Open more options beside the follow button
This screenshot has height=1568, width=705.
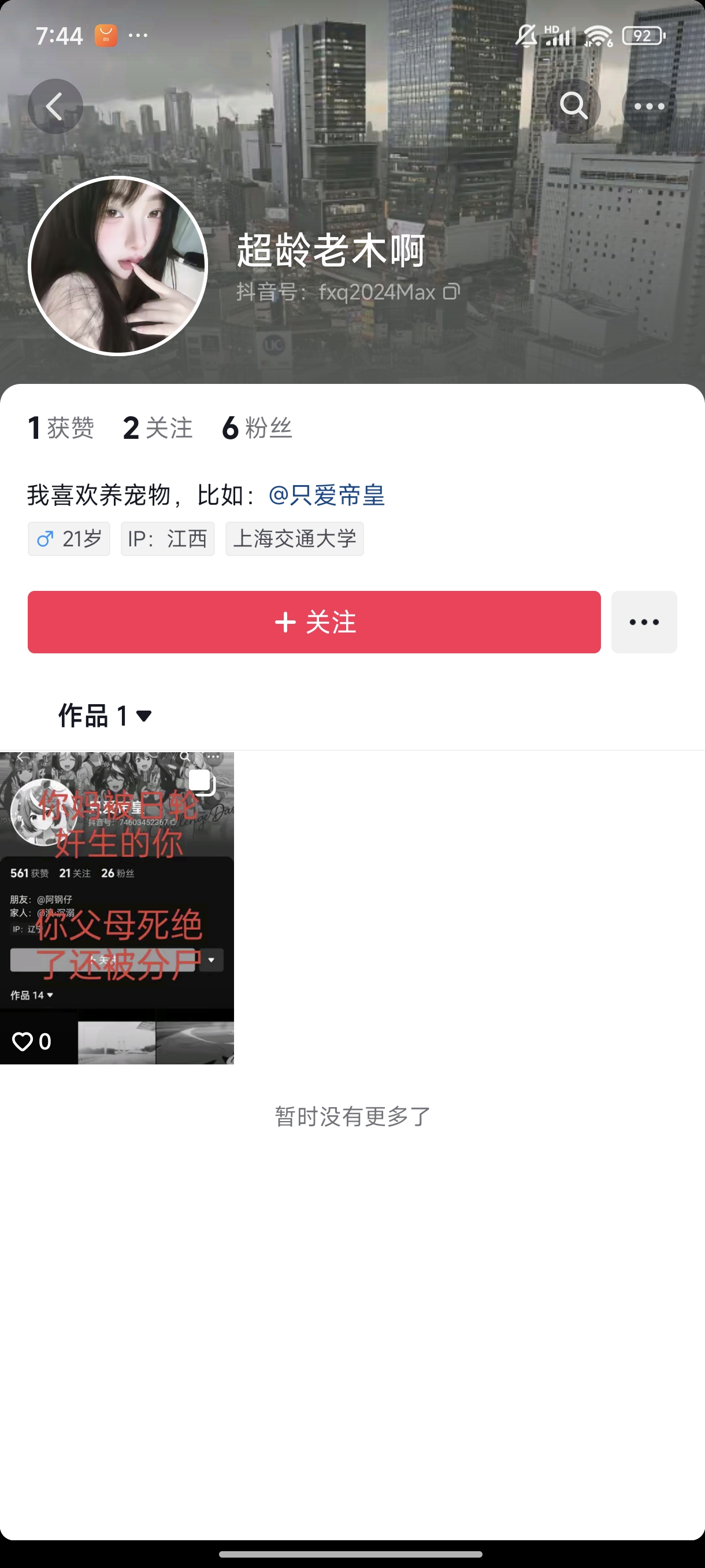coord(644,622)
